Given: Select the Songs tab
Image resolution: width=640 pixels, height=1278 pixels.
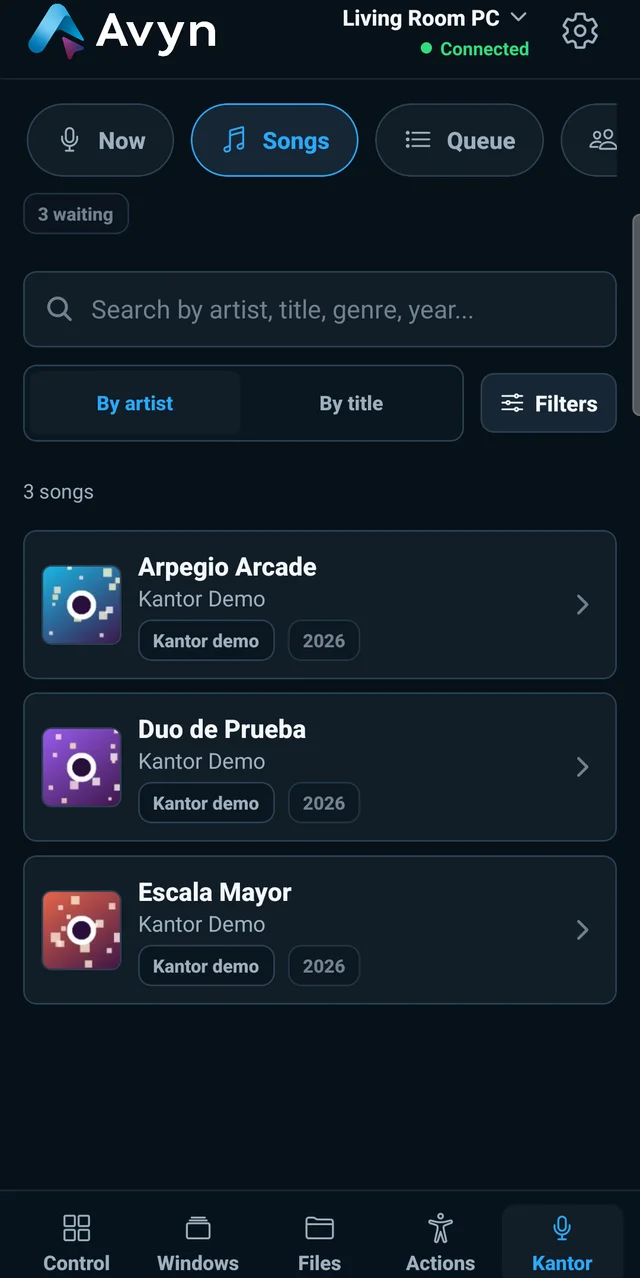Looking at the screenshot, I should click(274, 141).
